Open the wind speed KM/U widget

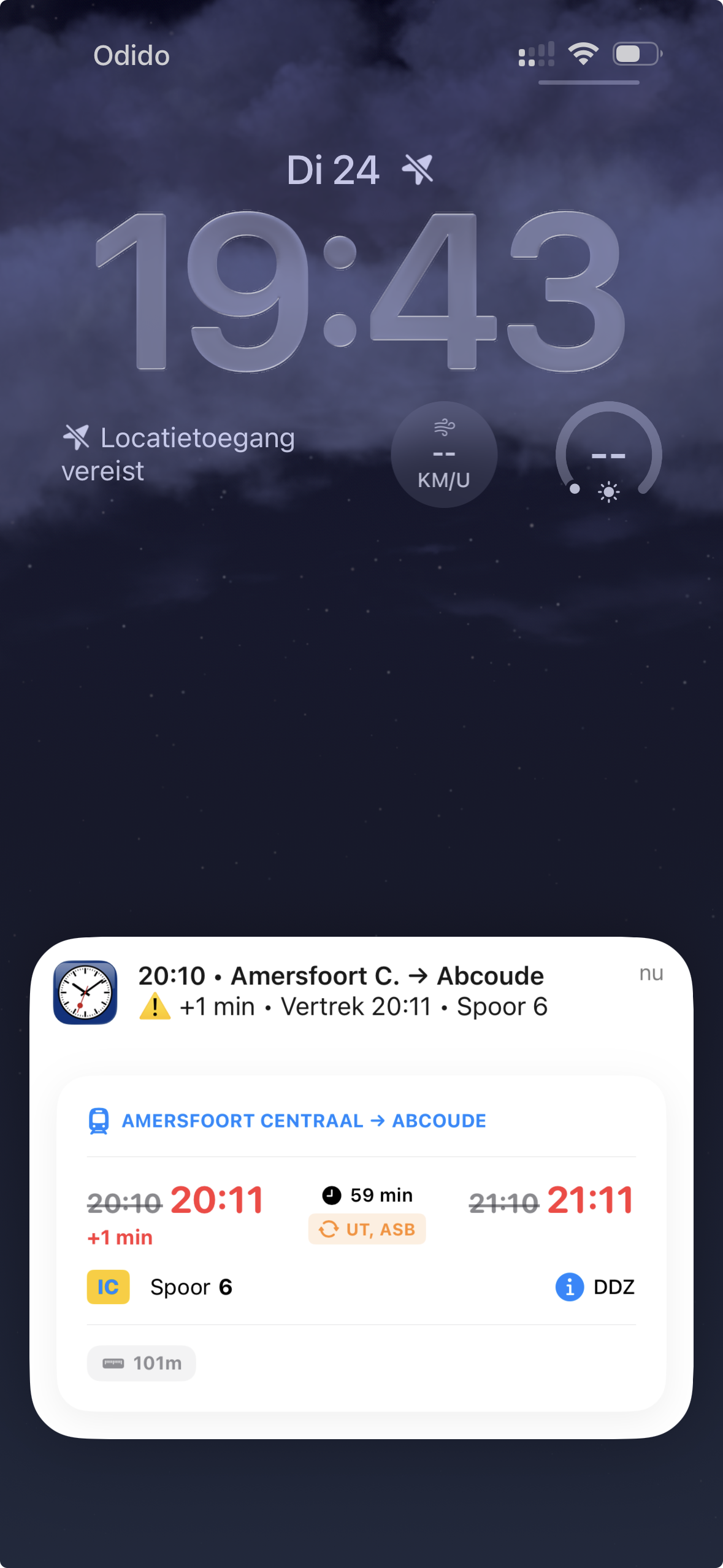(x=444, y=455)
